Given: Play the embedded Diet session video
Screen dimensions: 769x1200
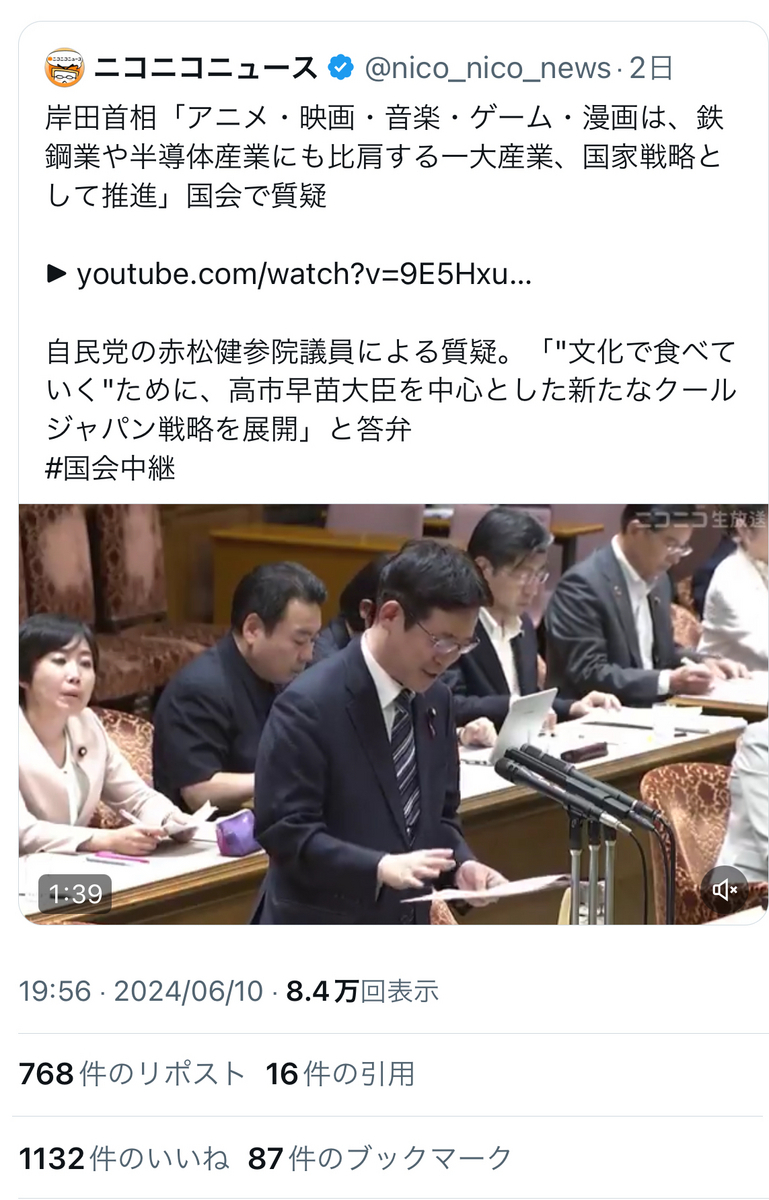Looking at the screenshot, I should click(393, 713).
